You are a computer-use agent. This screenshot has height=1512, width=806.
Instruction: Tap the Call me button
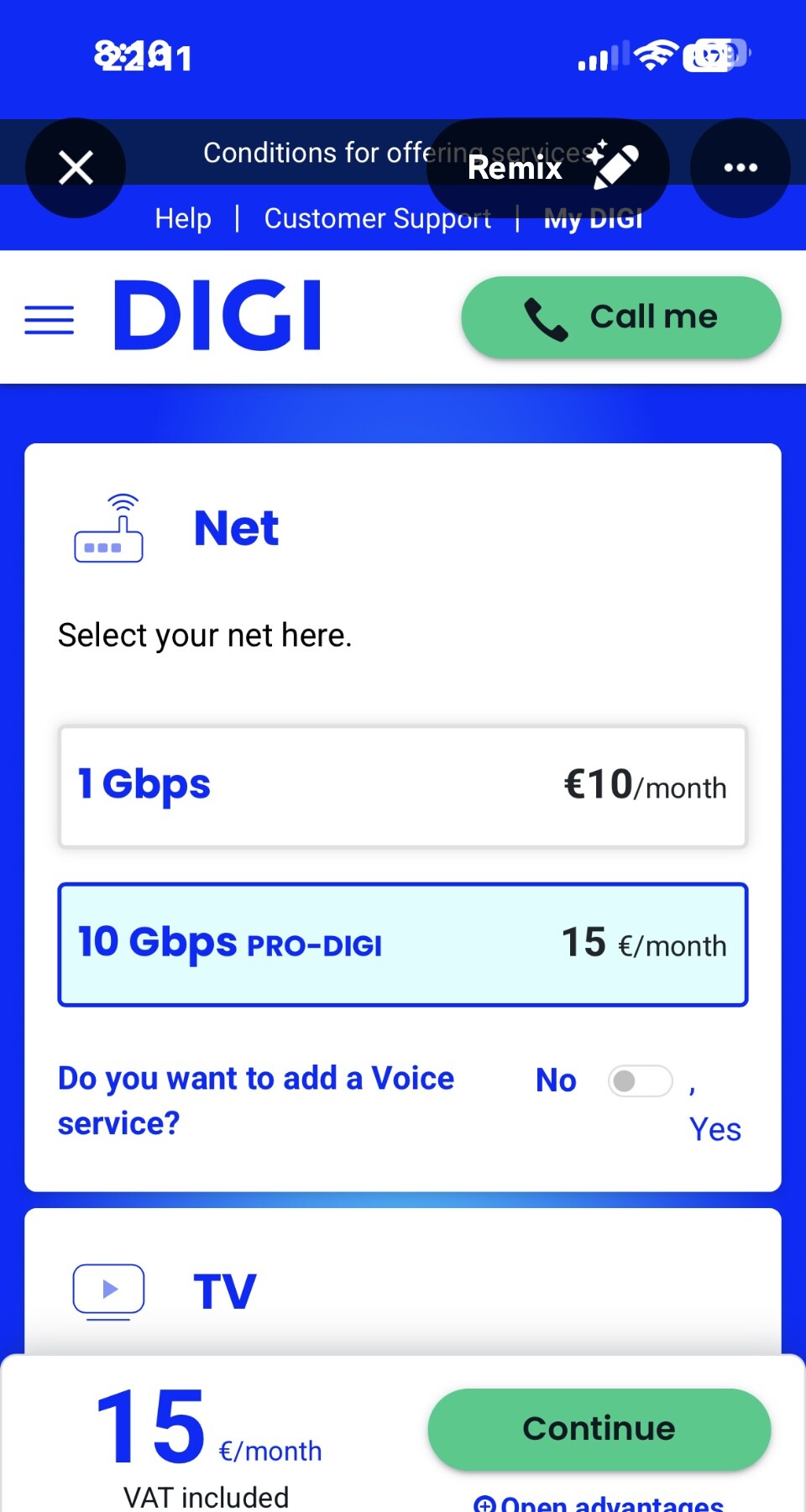621,317
